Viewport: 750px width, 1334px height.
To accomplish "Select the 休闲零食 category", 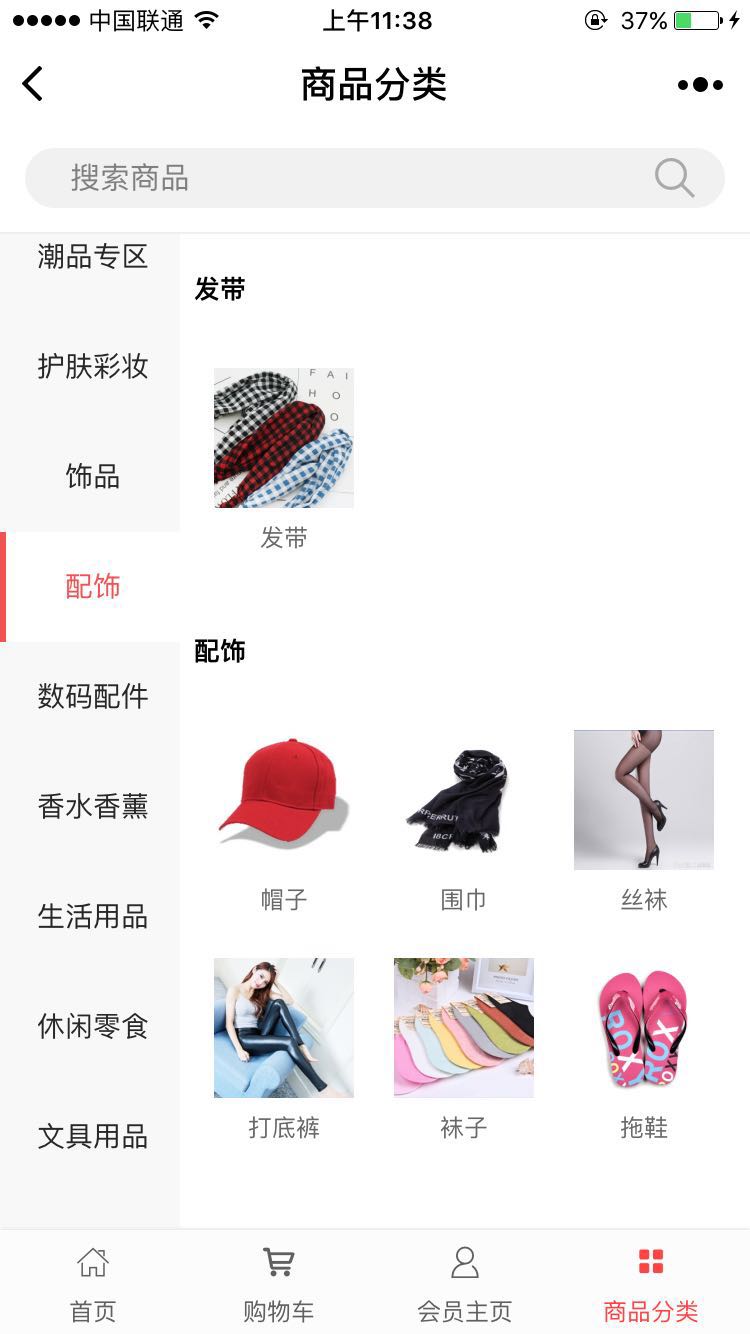I will click(x=93, y=1027).
